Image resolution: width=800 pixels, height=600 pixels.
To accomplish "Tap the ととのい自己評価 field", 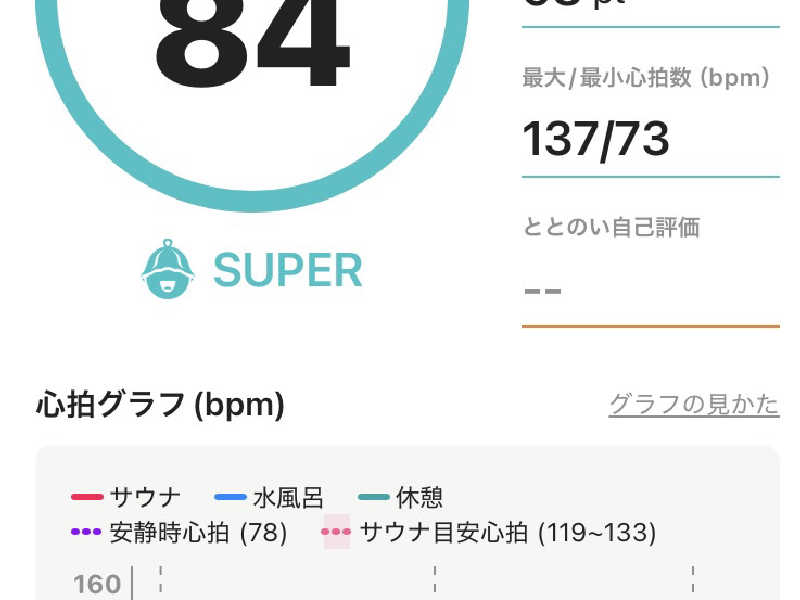I will [x=651, y=269].
